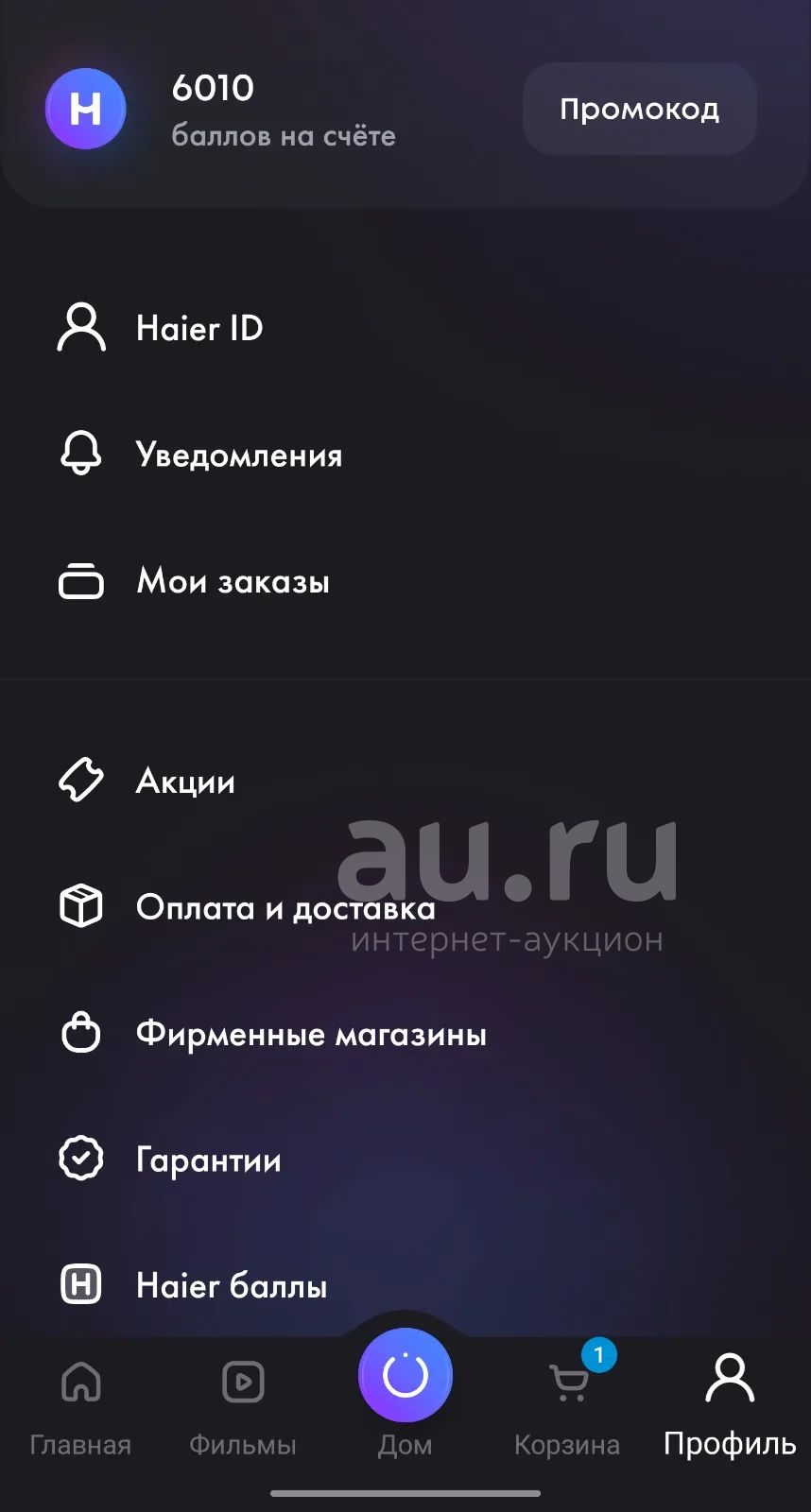Tap the Промокод button
The width and height of the screenshot is (811, 1512).
639,109
